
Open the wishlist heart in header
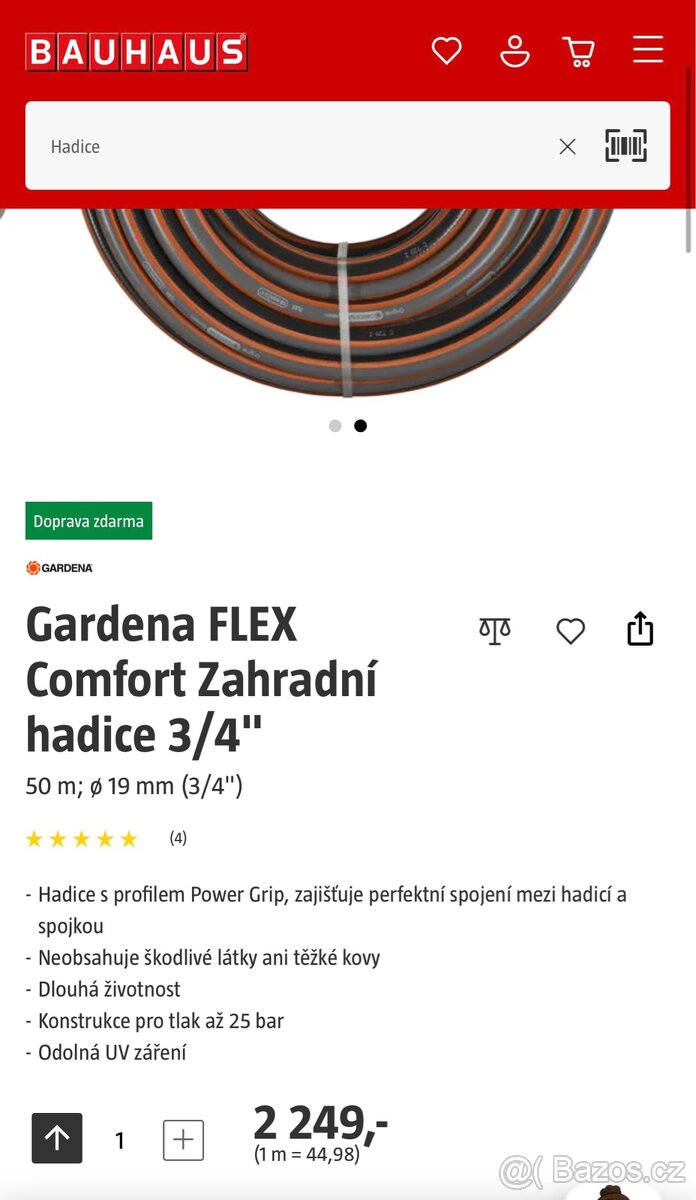click(x=446, y=50)
